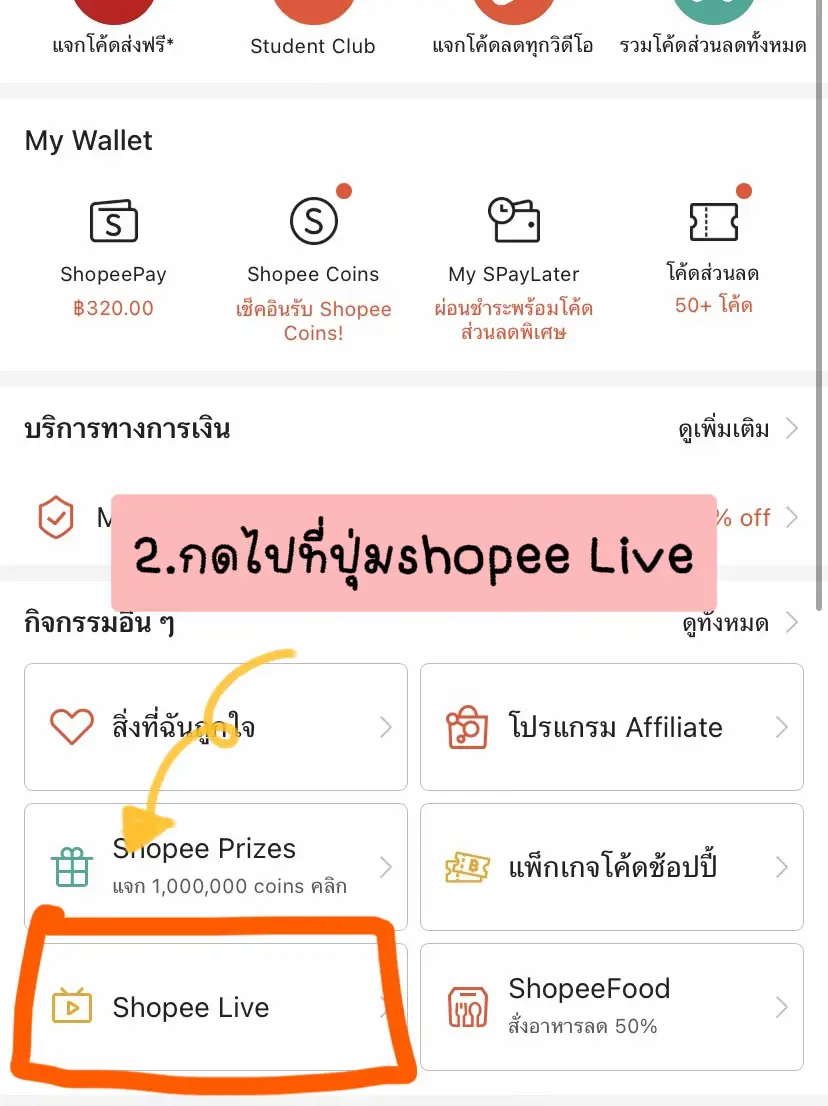Open สิ่งที่ฉันถูกใจ using its right arrow

coord(385,727)
